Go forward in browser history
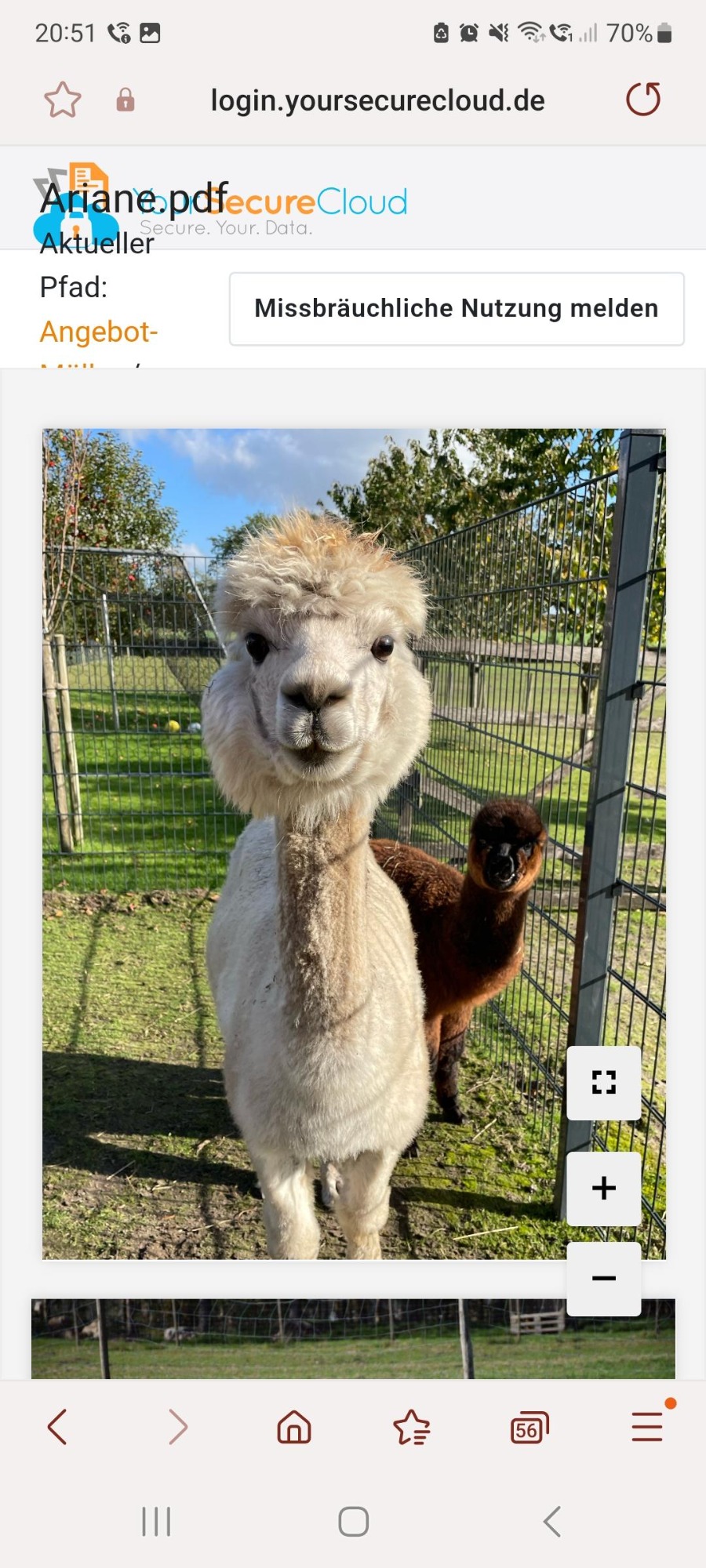 pos(178,1427)
